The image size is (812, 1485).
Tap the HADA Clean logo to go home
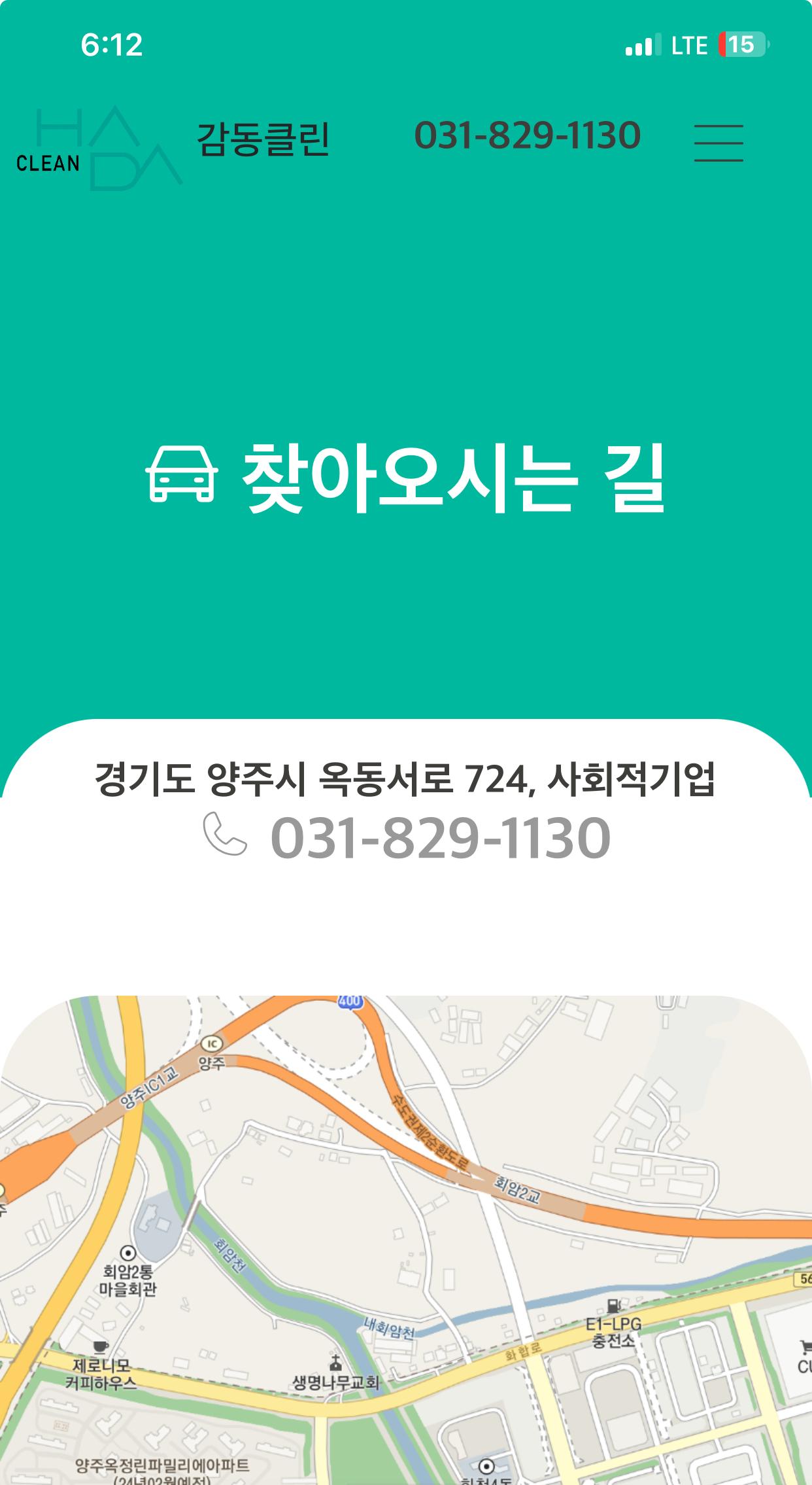98,148
